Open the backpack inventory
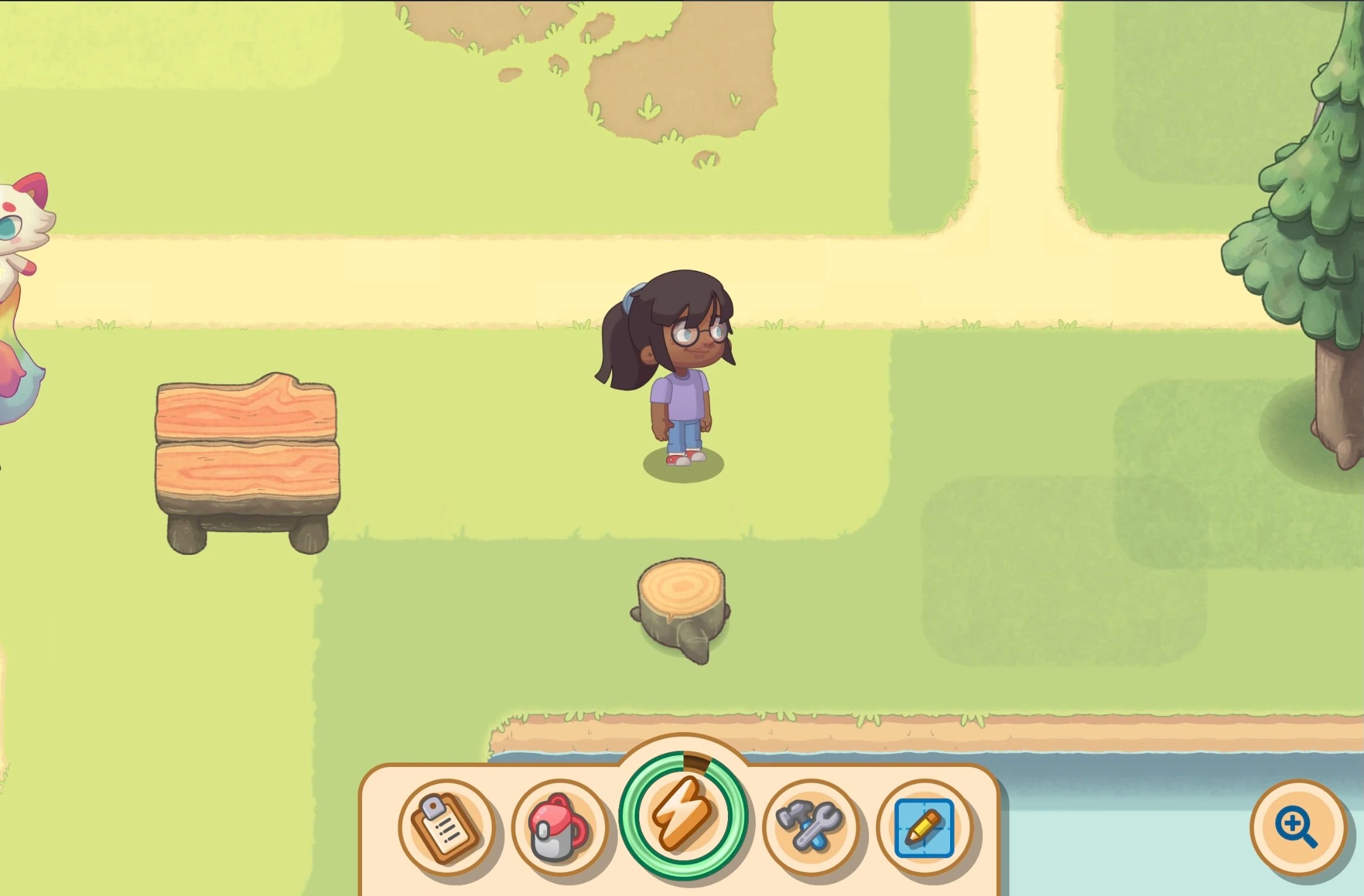1364x896 pixels. click(558, 828)
